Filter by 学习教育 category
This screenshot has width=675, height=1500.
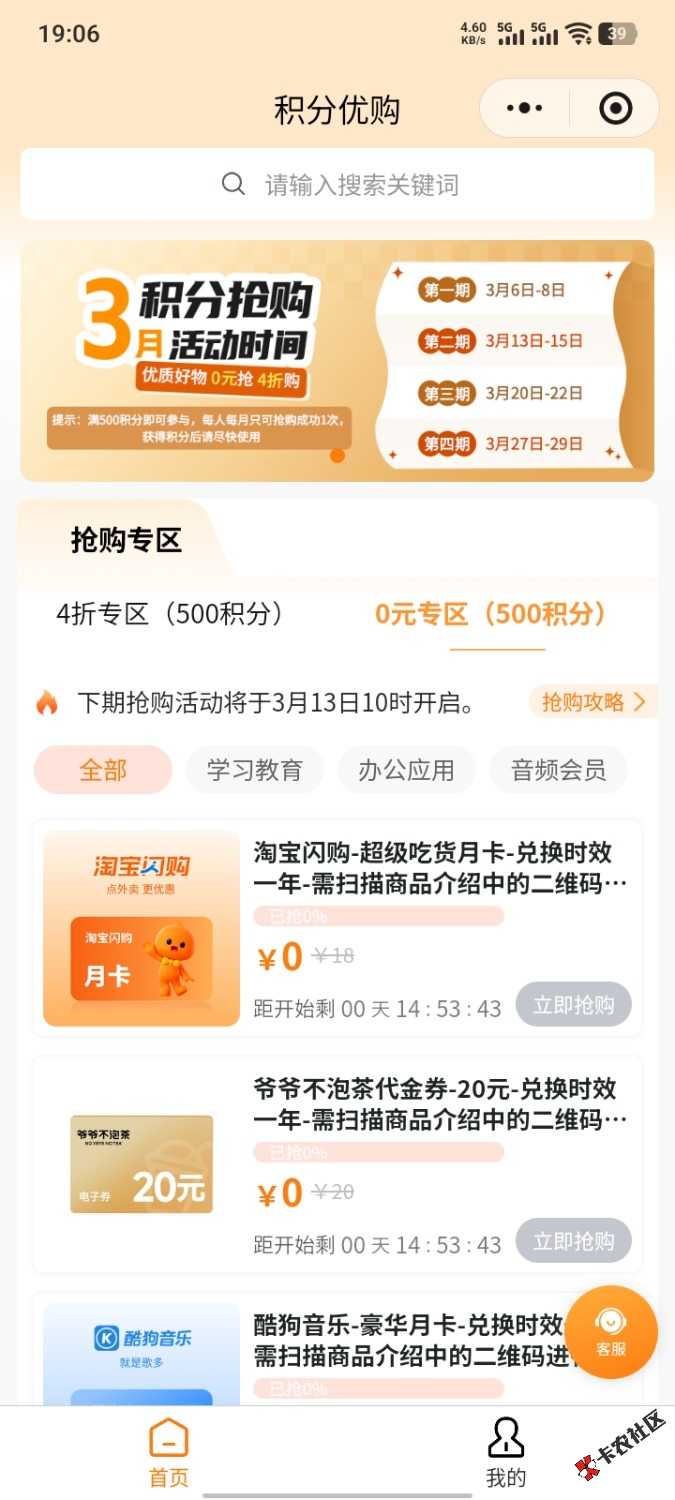pos(255,770)
